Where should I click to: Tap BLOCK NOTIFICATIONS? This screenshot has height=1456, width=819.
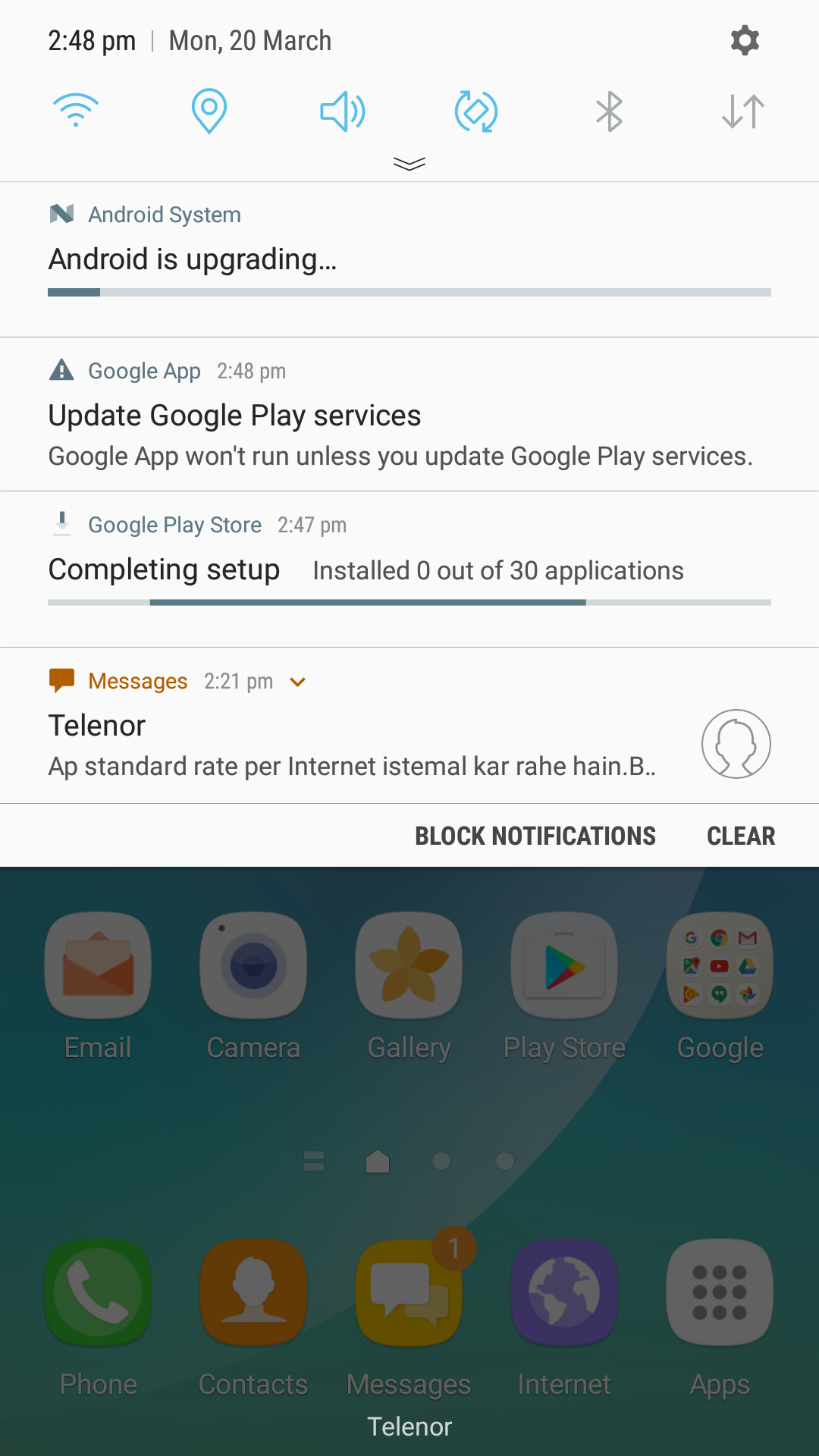[535, 836]
